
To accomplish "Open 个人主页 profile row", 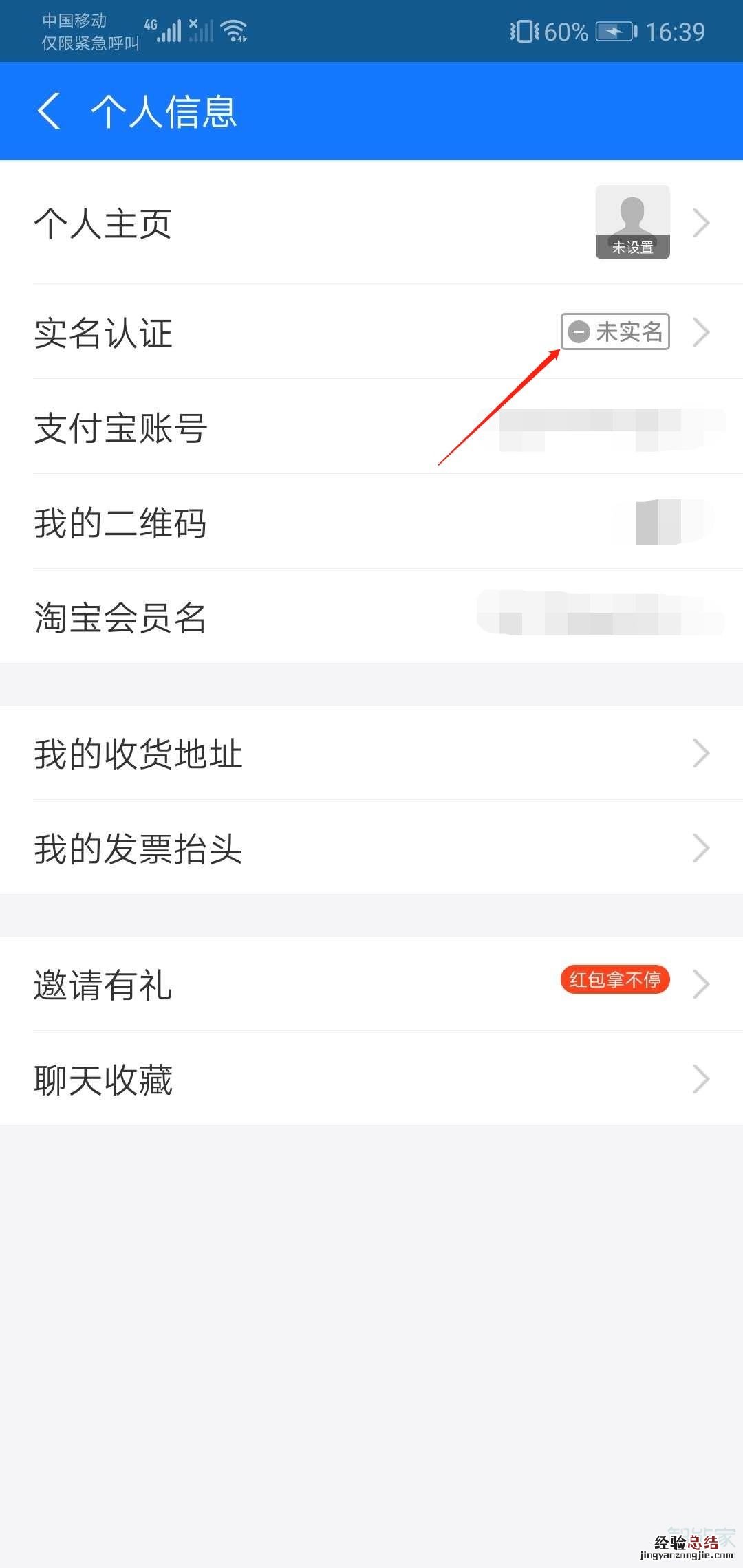I will tap(371, 223).
